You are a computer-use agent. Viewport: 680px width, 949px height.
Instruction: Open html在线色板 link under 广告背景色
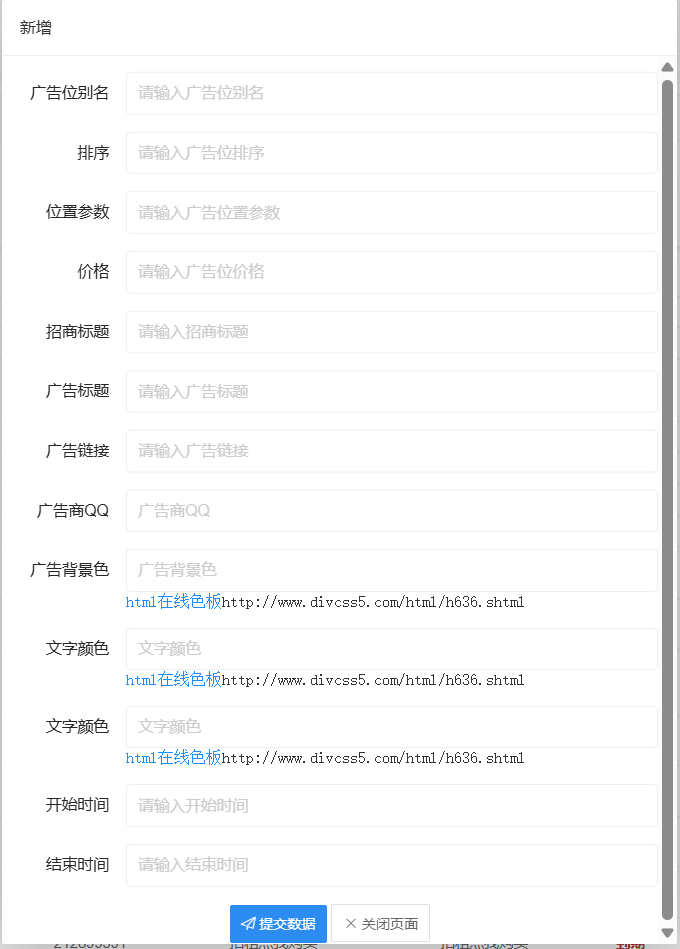(173, 602)
